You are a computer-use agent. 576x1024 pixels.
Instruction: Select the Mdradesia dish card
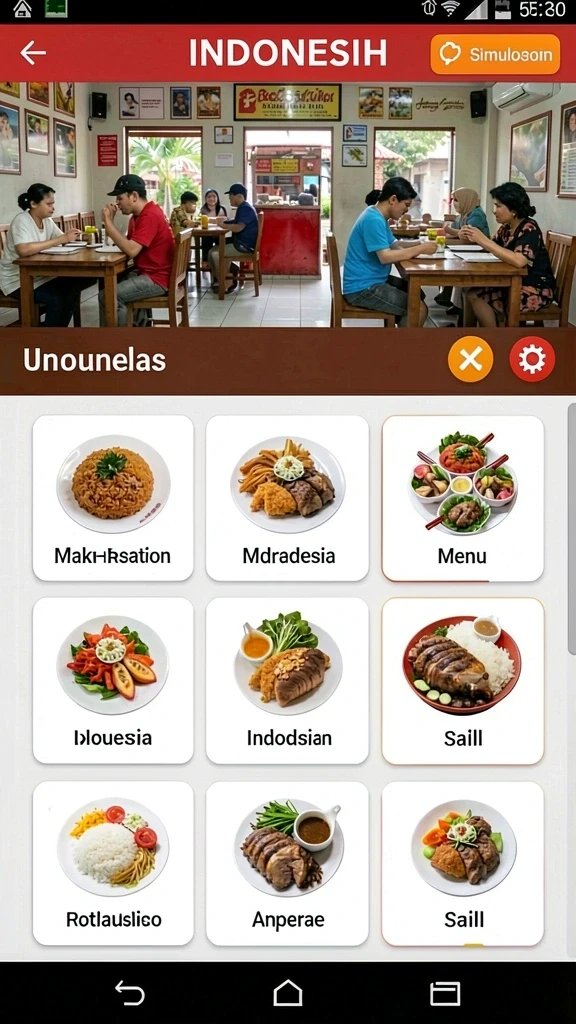click(x=287, y=498)
